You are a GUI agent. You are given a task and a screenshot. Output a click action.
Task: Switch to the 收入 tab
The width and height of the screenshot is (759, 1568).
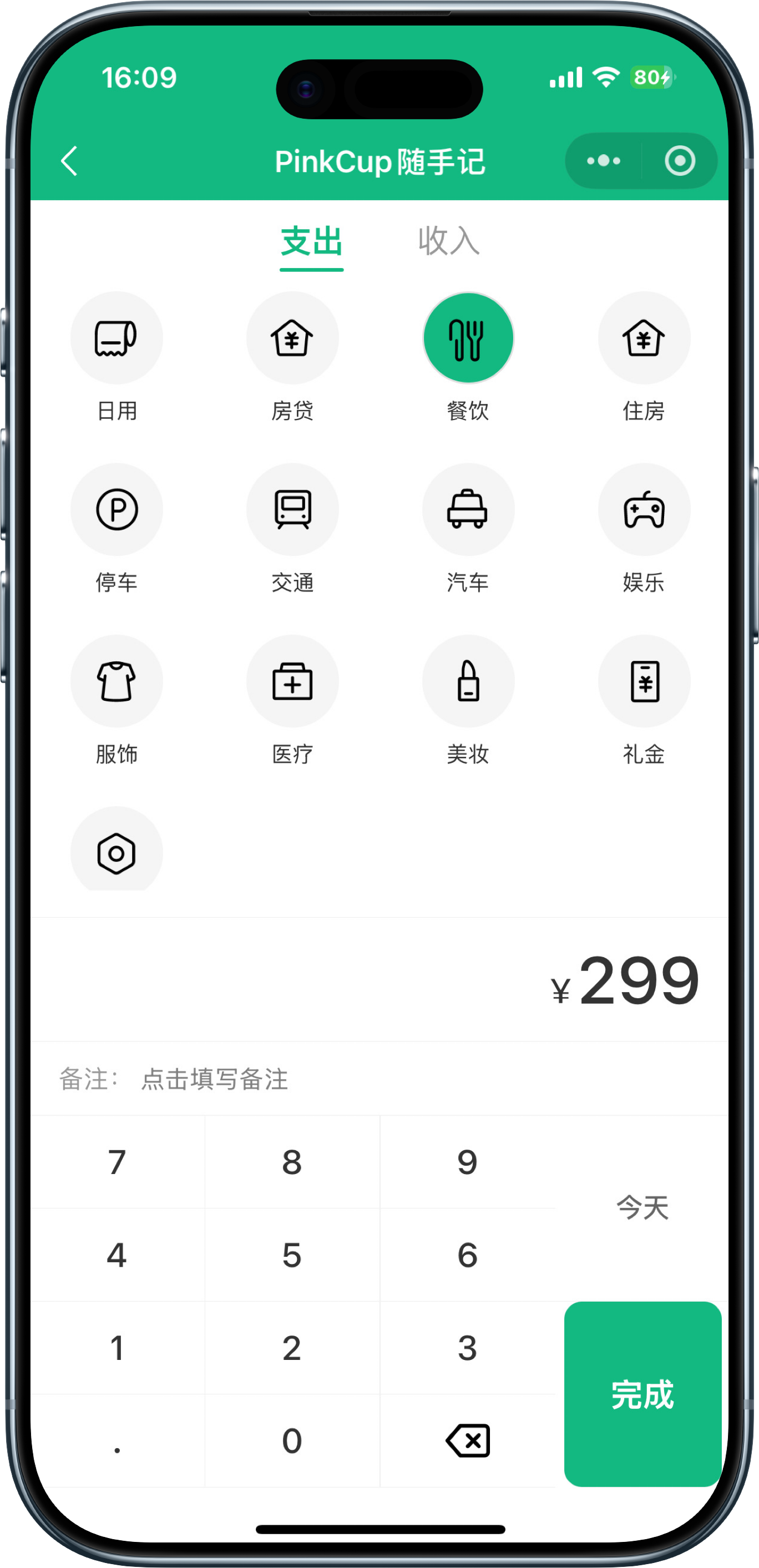tap(449, 241)
